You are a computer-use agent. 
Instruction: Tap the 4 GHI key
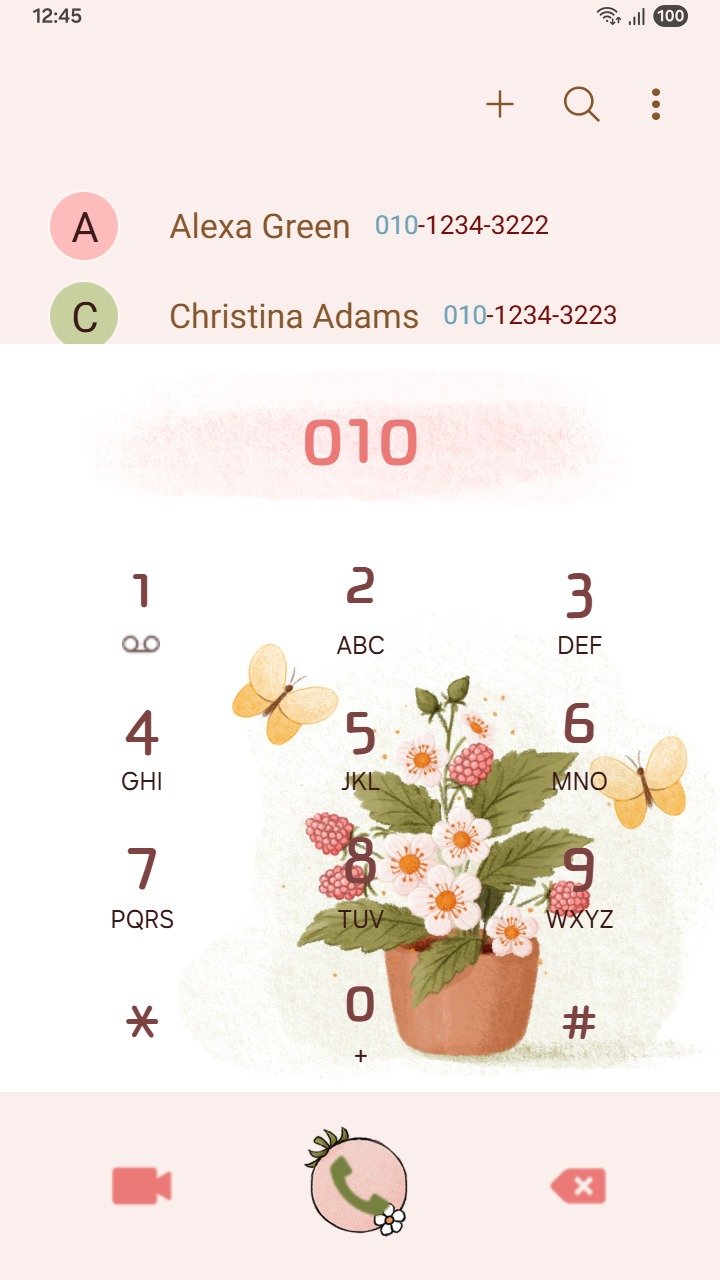141,748
